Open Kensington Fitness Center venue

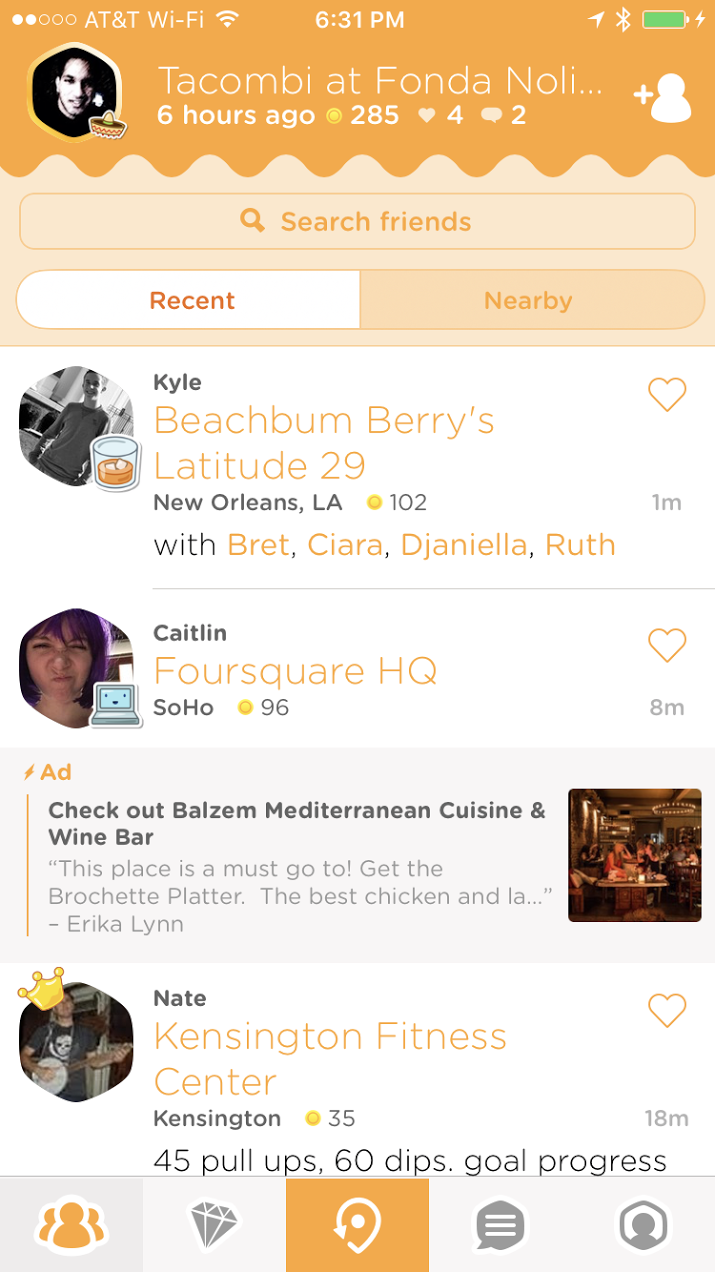coord(330,1058)
